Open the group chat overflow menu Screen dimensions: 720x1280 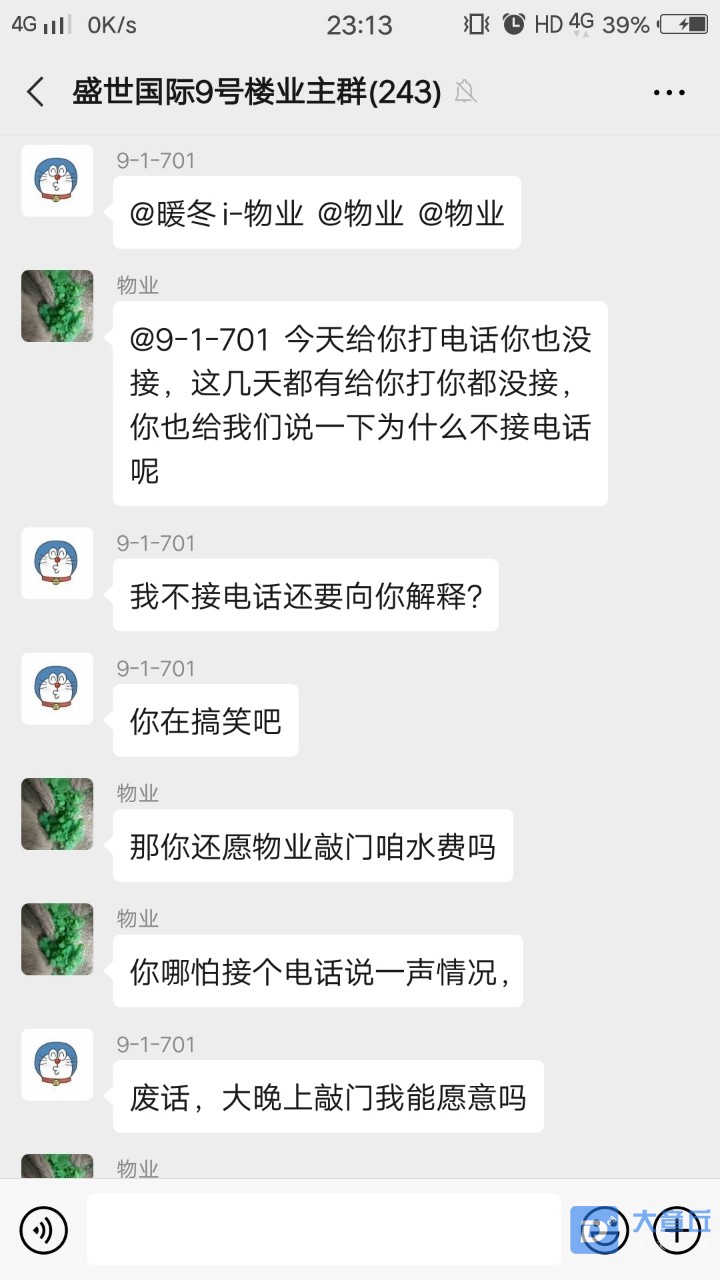669,92
